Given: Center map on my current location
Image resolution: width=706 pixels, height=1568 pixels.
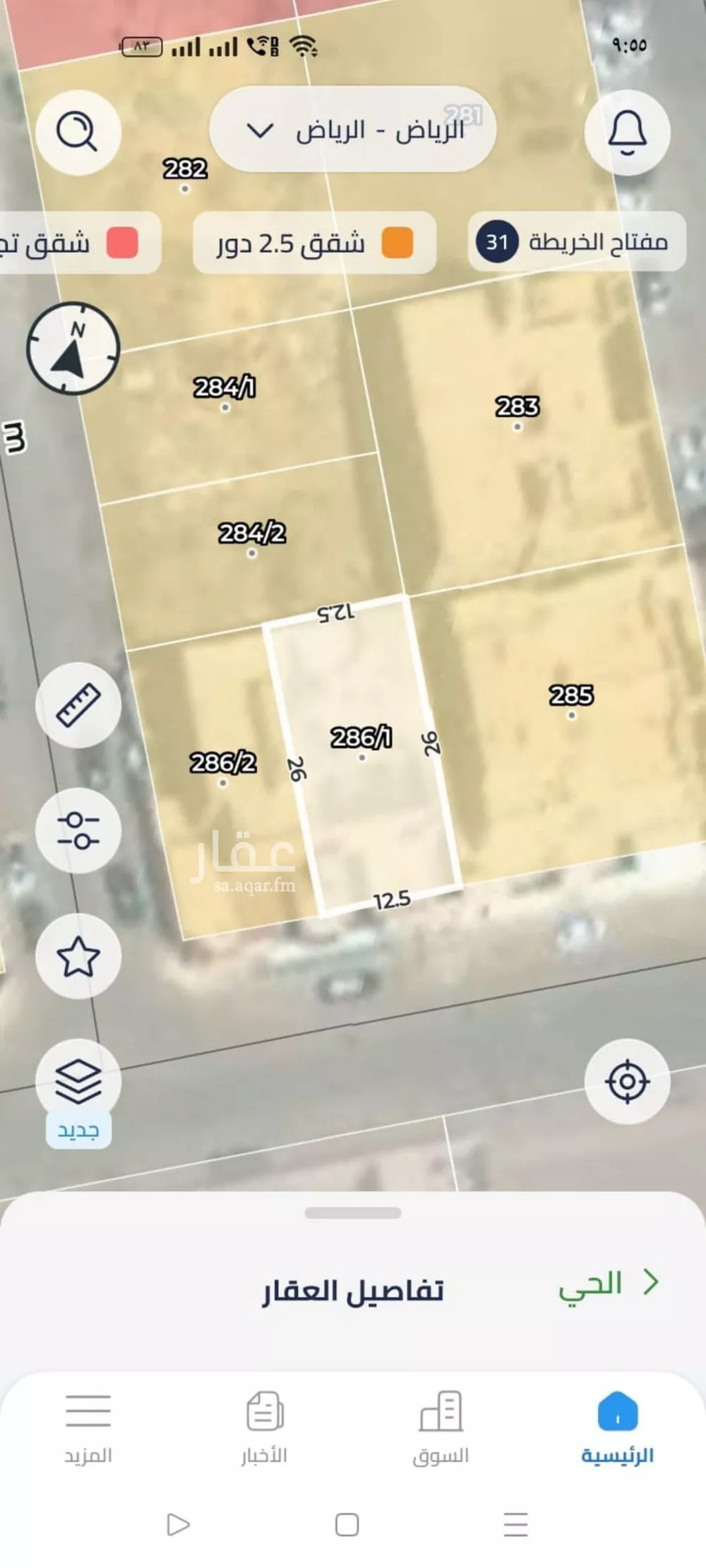Looking at the screenshot, I should tap(627, 1081).
